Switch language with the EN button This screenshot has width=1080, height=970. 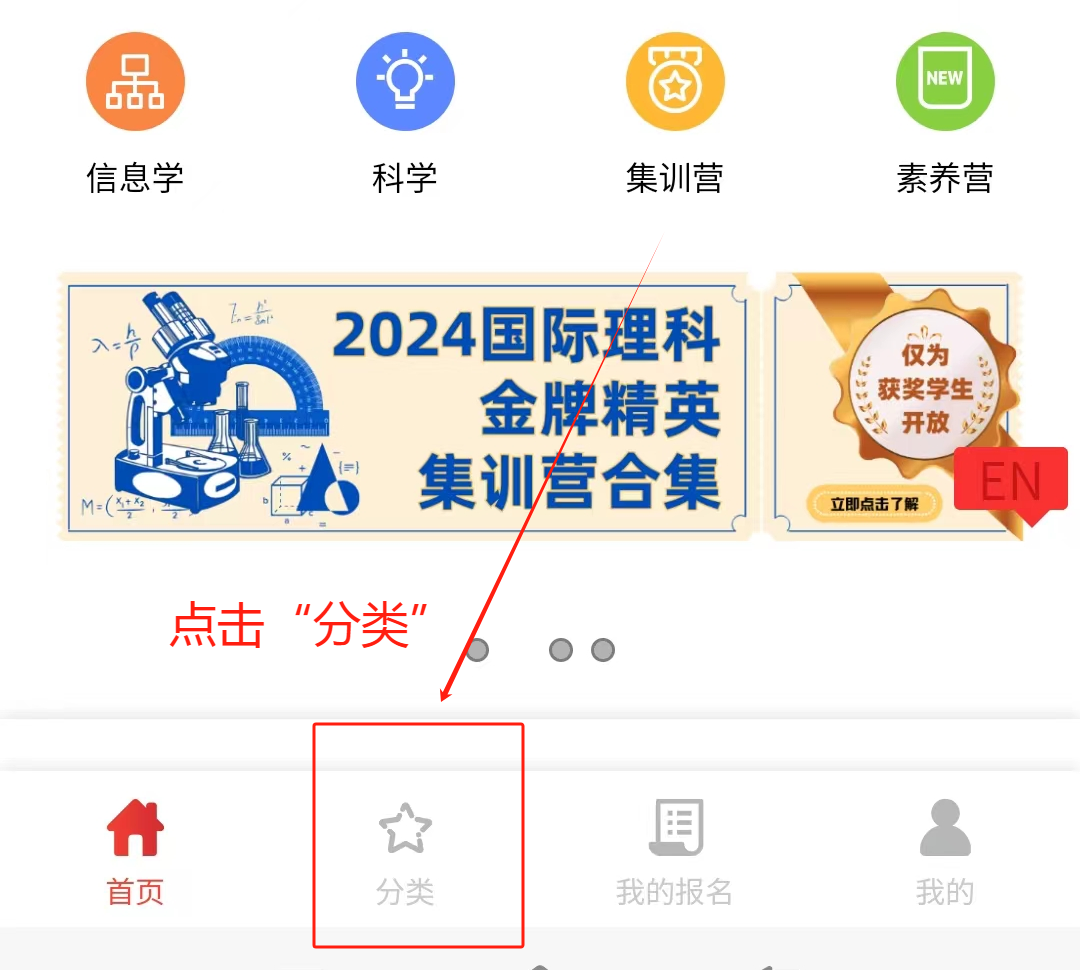point(1010,483)
